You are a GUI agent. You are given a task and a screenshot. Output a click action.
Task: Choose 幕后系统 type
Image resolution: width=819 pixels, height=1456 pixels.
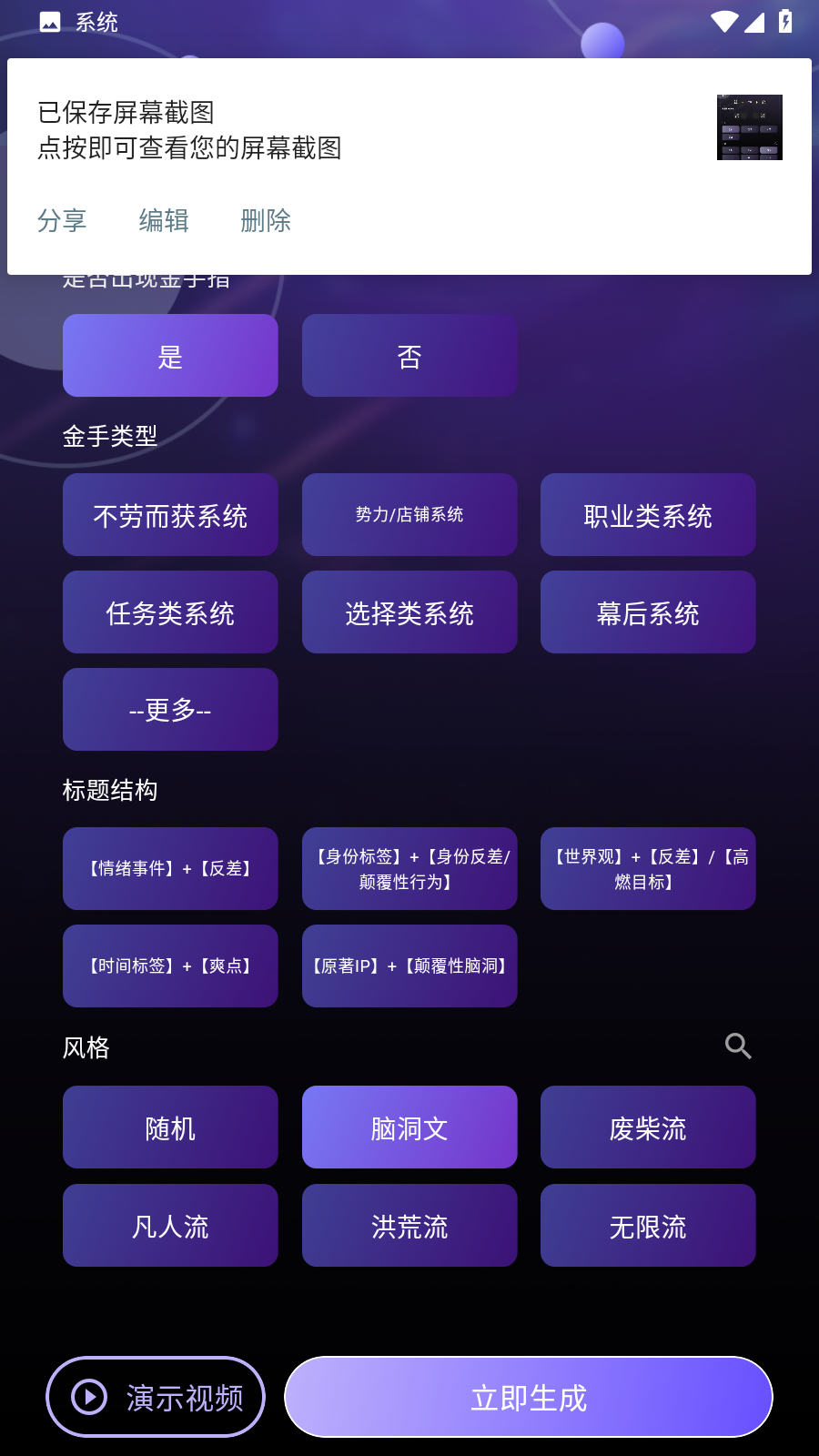point(648,612)
